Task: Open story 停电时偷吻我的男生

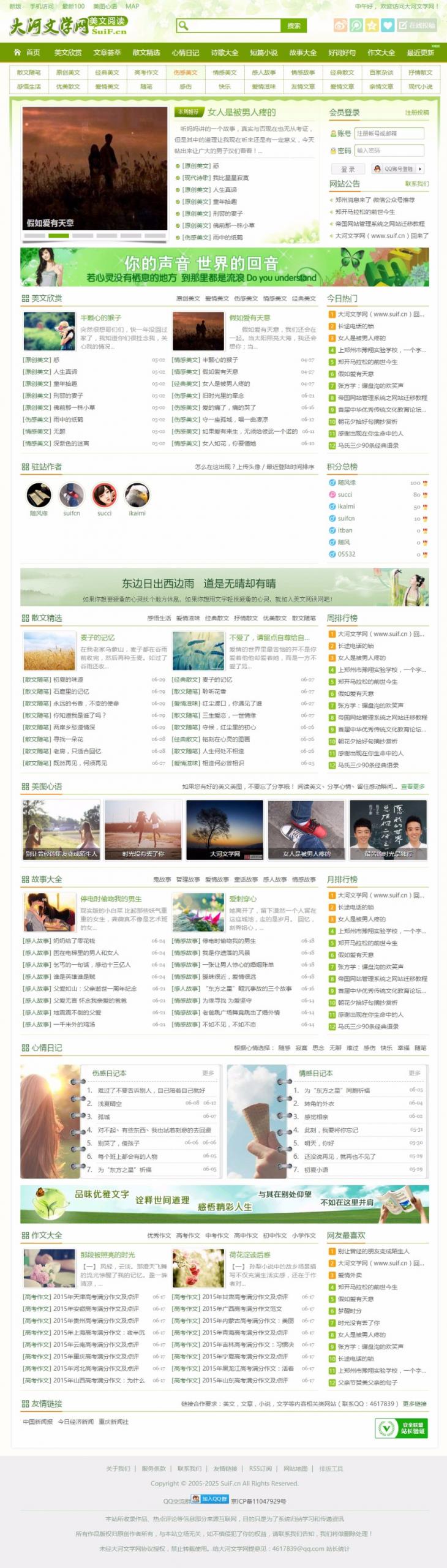Action: pos(111,899)
